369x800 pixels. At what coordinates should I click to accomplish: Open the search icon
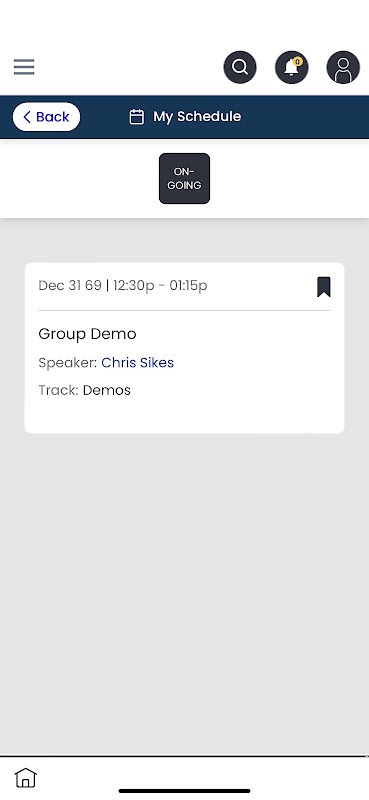click(x=240, y=67)
